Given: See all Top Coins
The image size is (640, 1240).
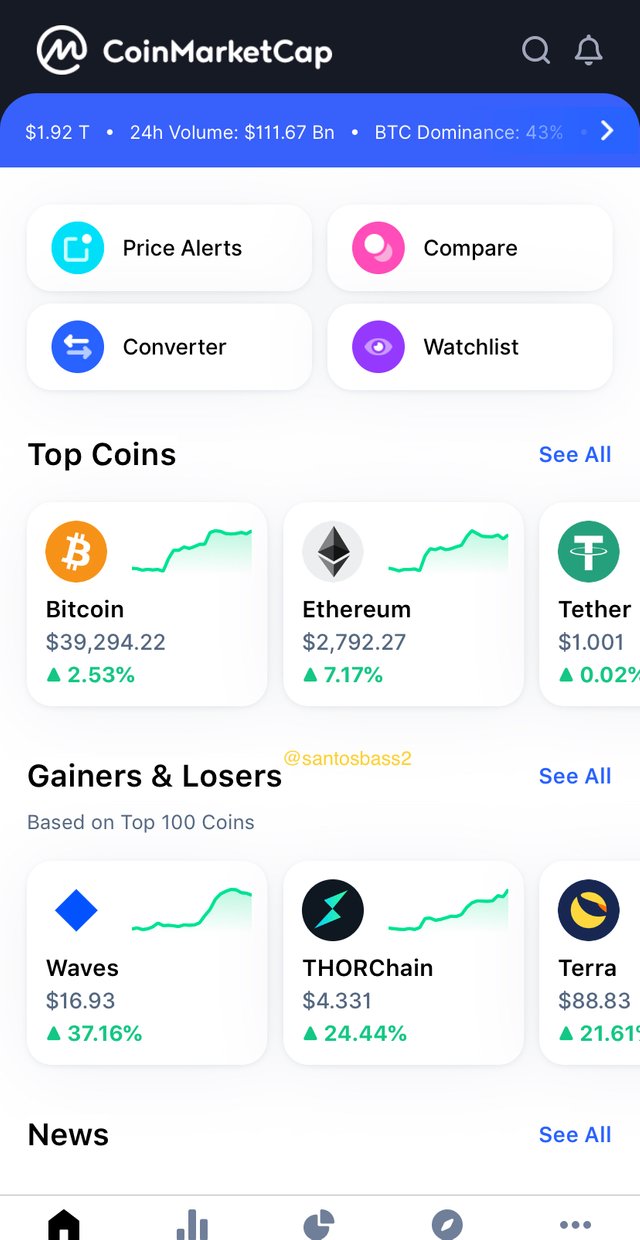Looking at the screenshot, I should [x=574, y=455].
